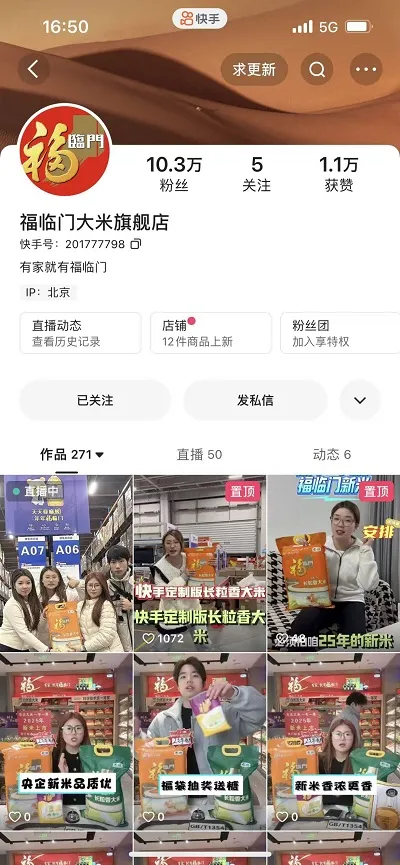Viewport: 400px width, 865px height.
Task: Open the 店铺 card with new products
Action: click(211, 333)
